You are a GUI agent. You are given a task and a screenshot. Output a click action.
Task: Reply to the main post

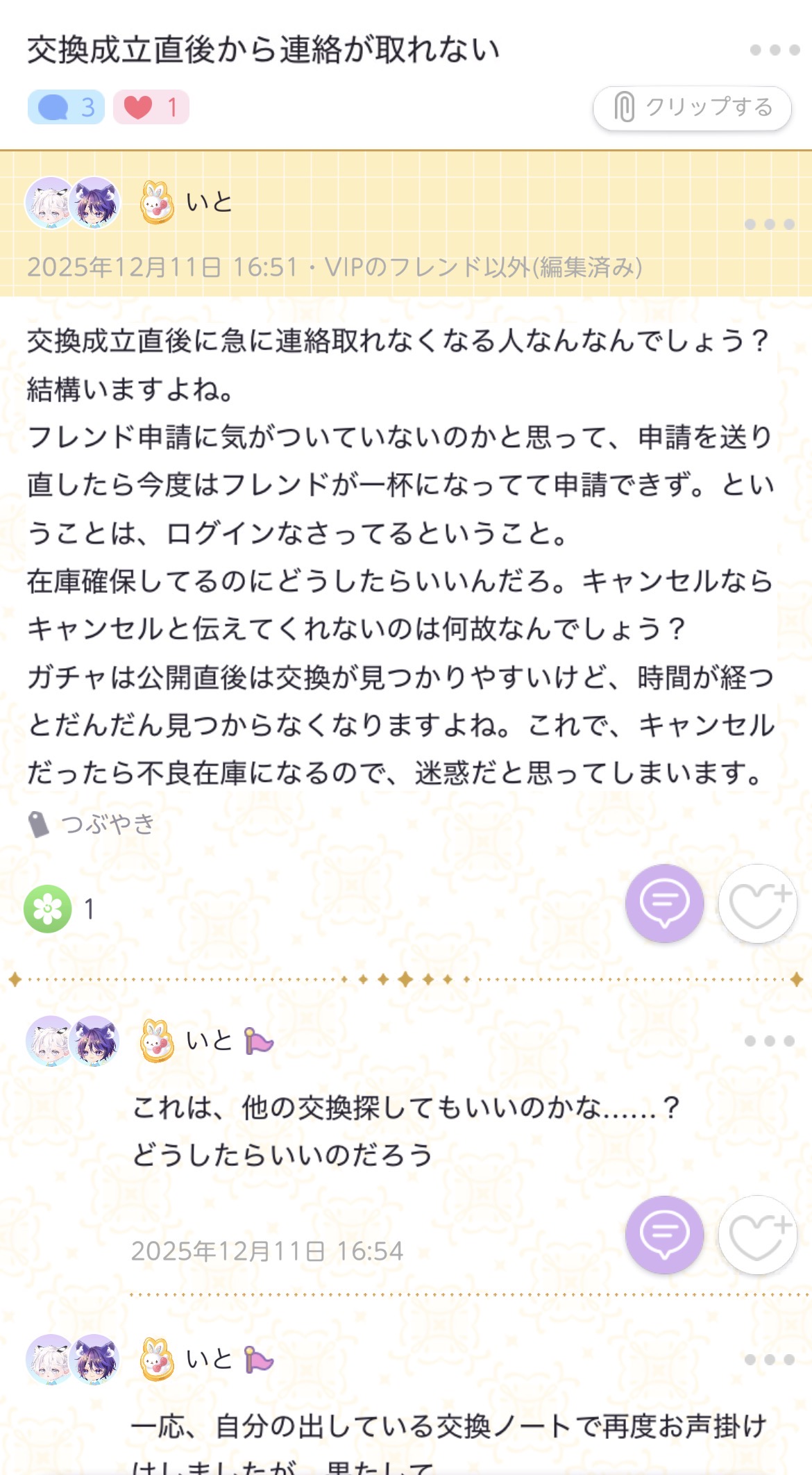664,903
